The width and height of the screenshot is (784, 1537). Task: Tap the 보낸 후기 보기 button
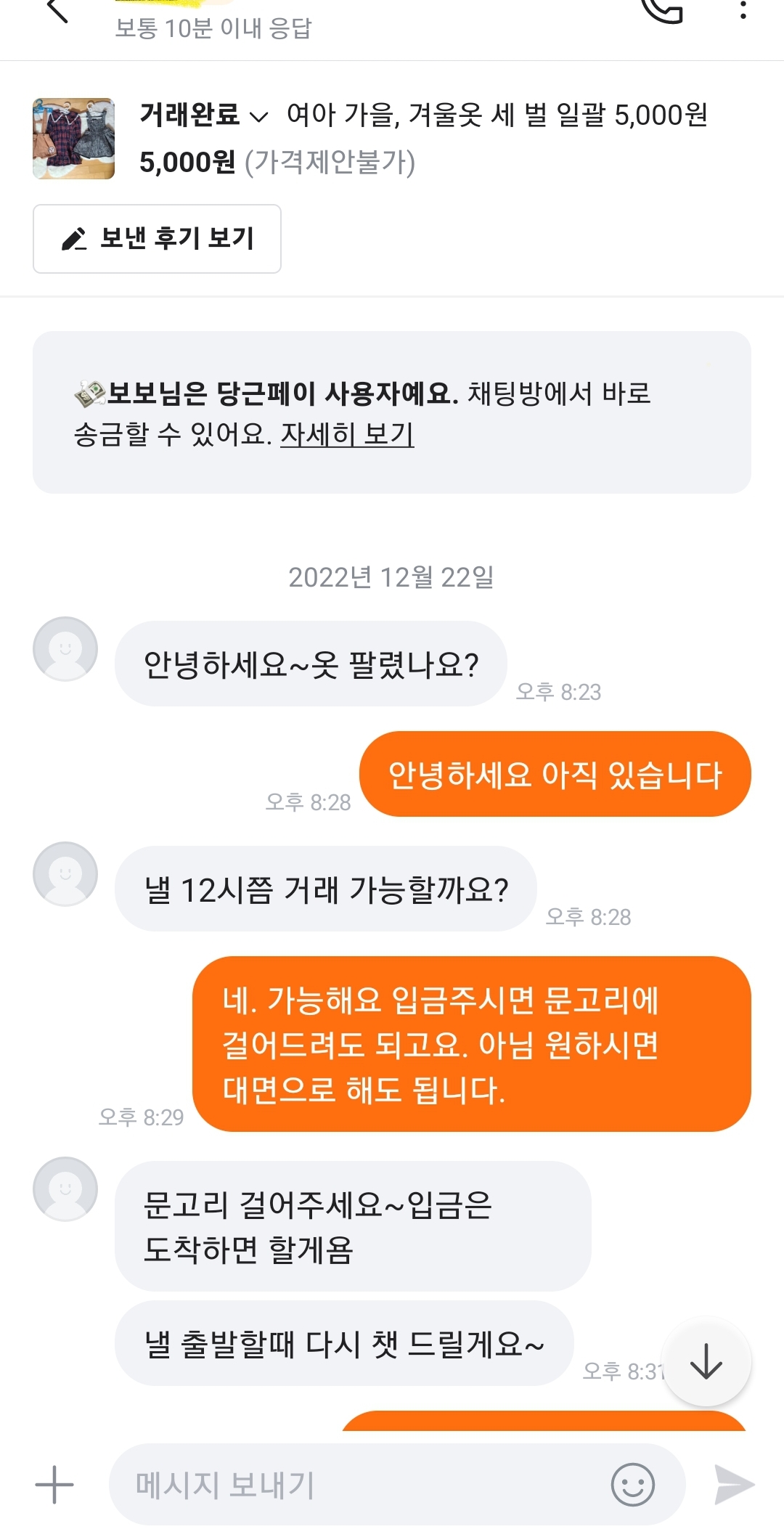click(157, 239)
